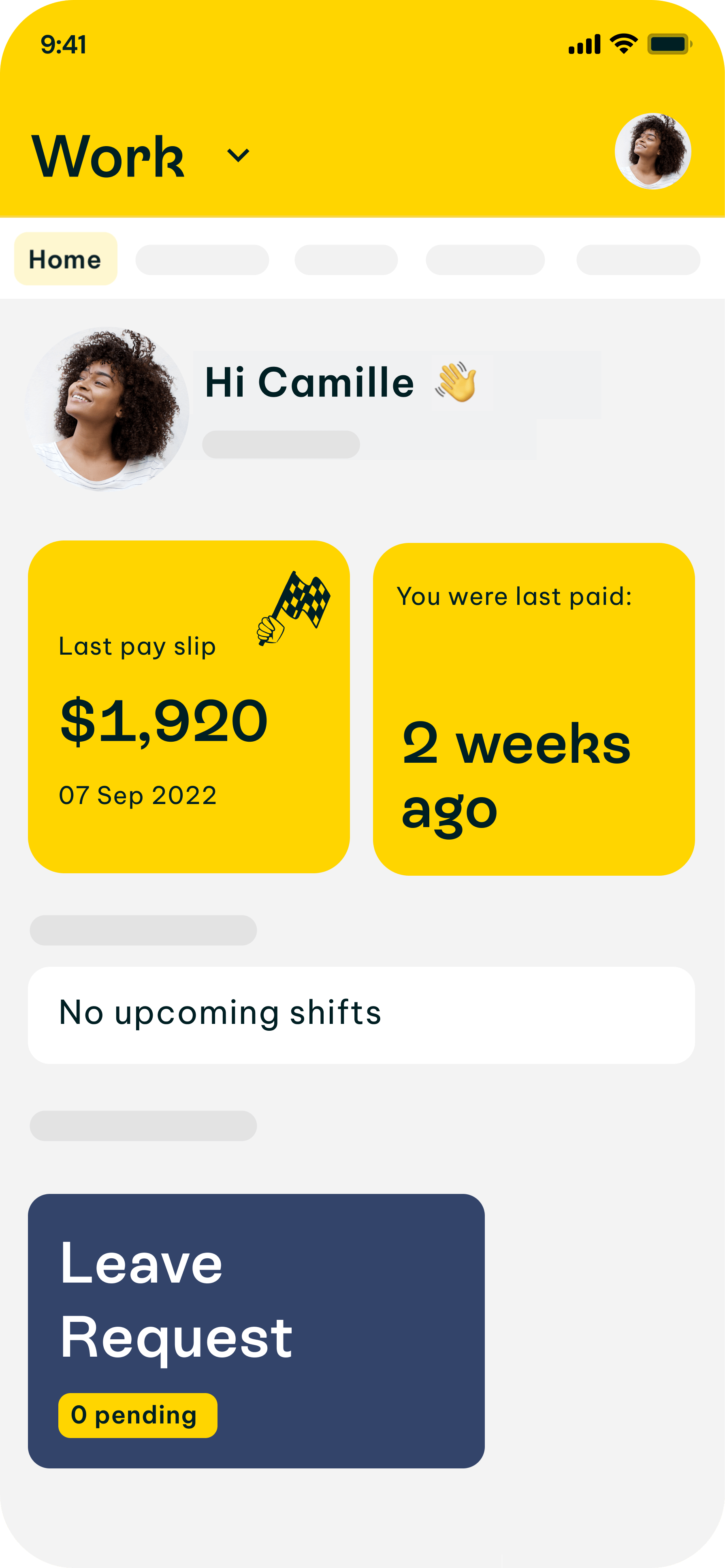Tap the 0 pending badge
Viewport: 725px width, 1568px height.
(138, 1415)
